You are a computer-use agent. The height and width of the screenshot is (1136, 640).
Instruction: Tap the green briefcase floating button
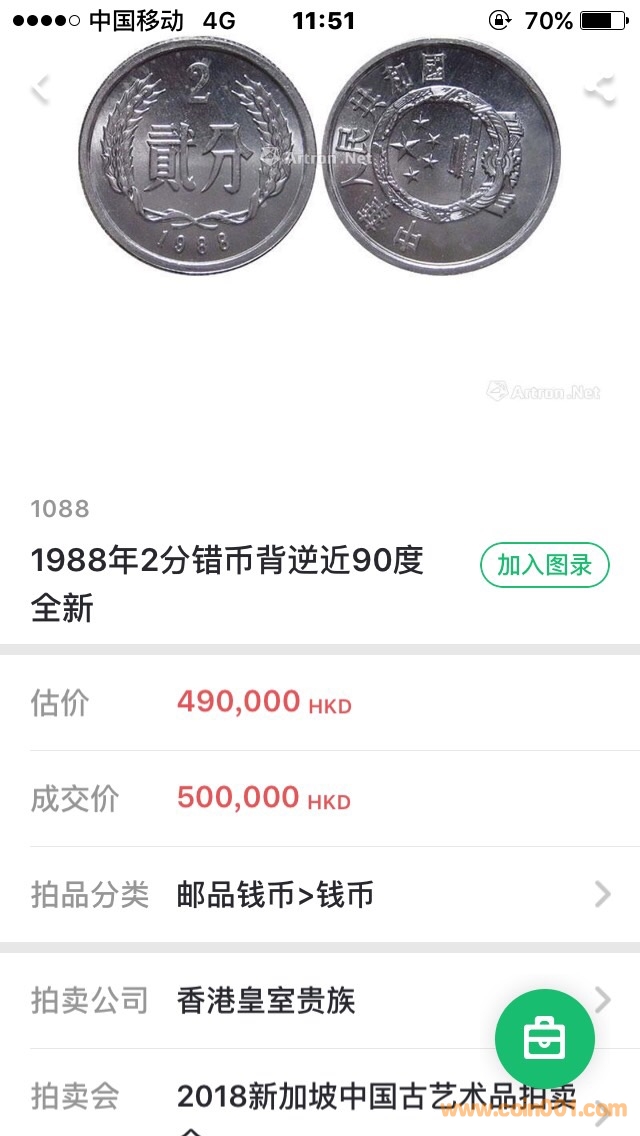[545, 1039]
